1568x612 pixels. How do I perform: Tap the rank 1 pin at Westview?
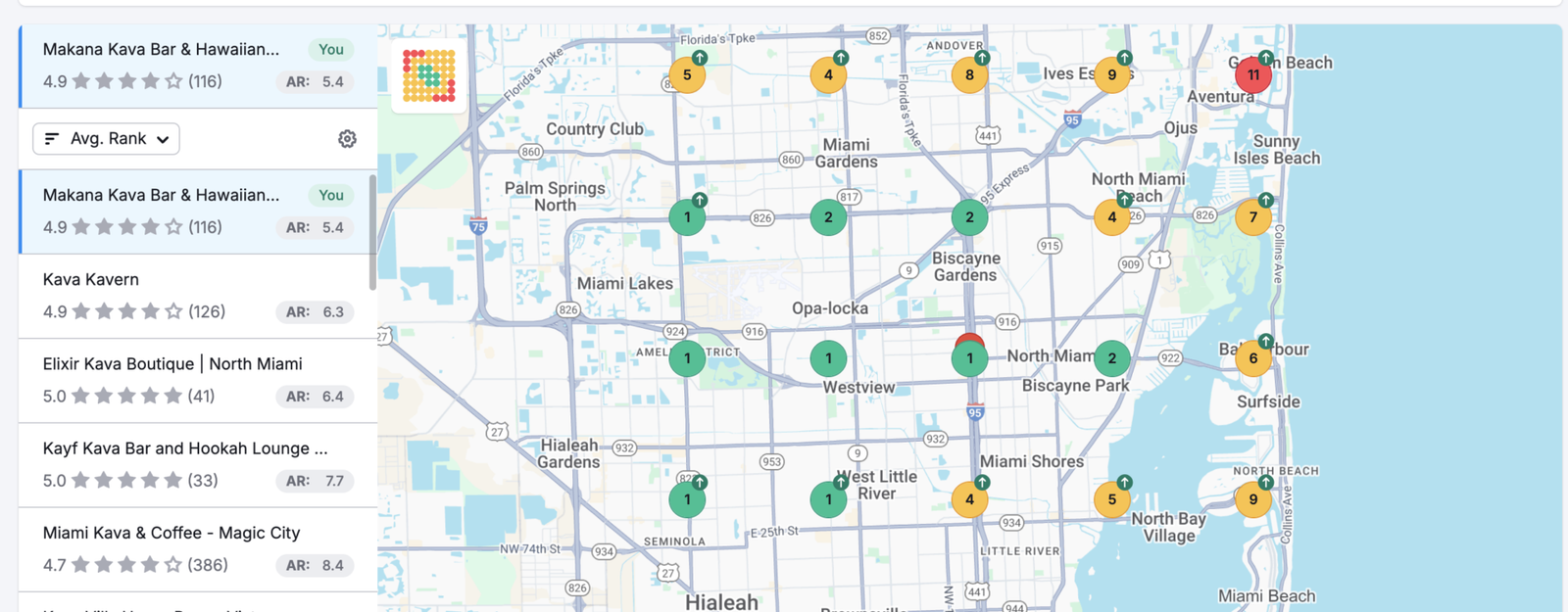(x=828, y=358)
